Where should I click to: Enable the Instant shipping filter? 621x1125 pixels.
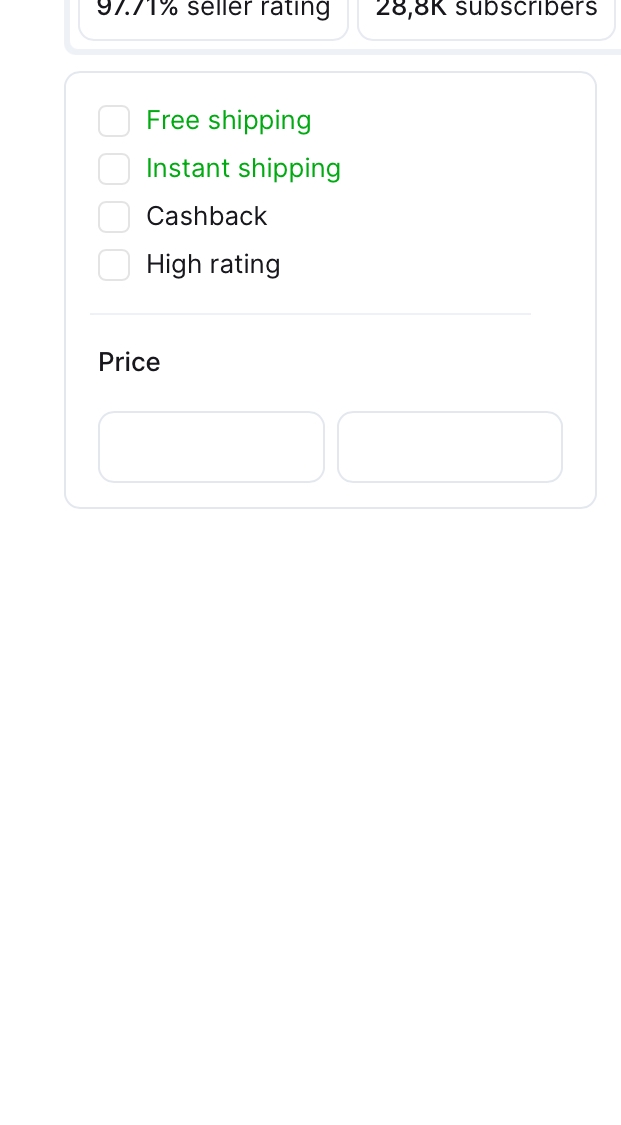click(x=114, y=169)
